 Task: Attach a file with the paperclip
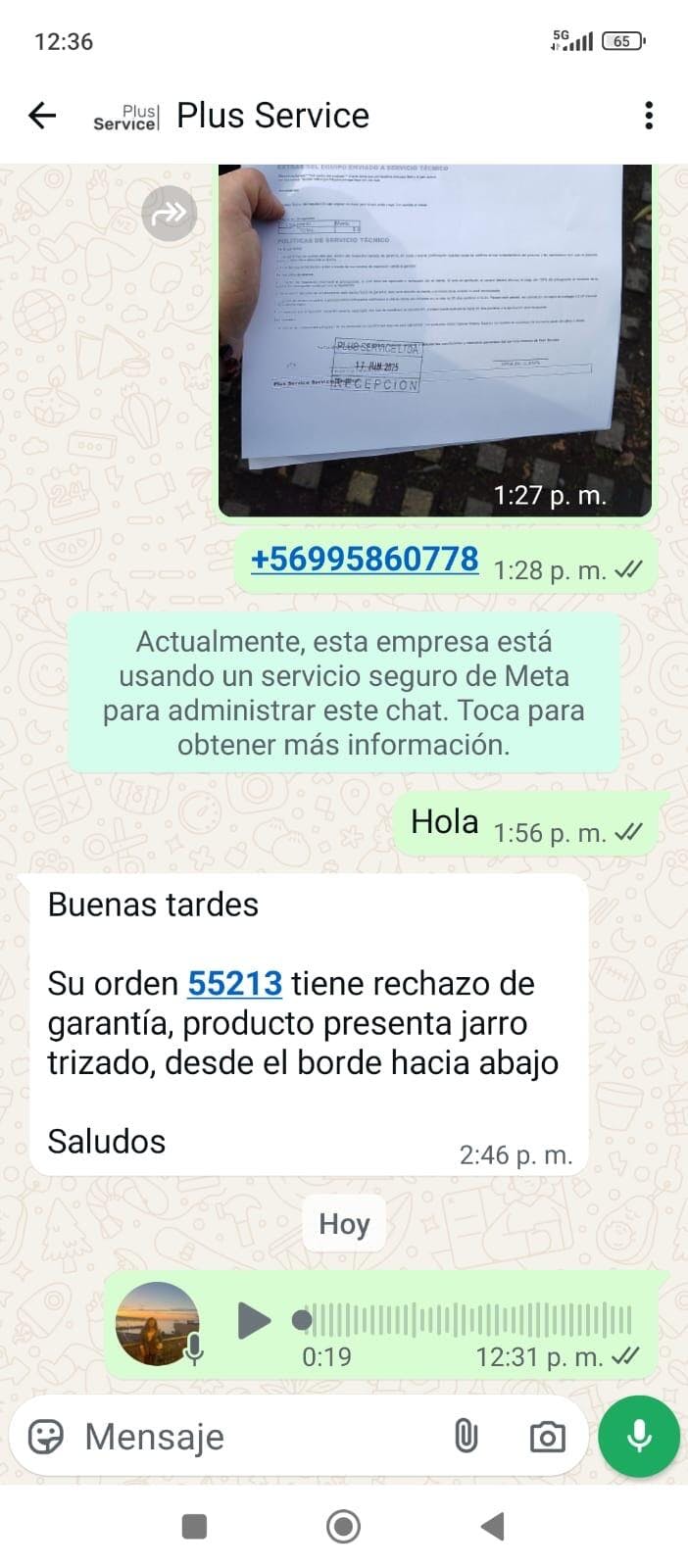click(466, 1437)
